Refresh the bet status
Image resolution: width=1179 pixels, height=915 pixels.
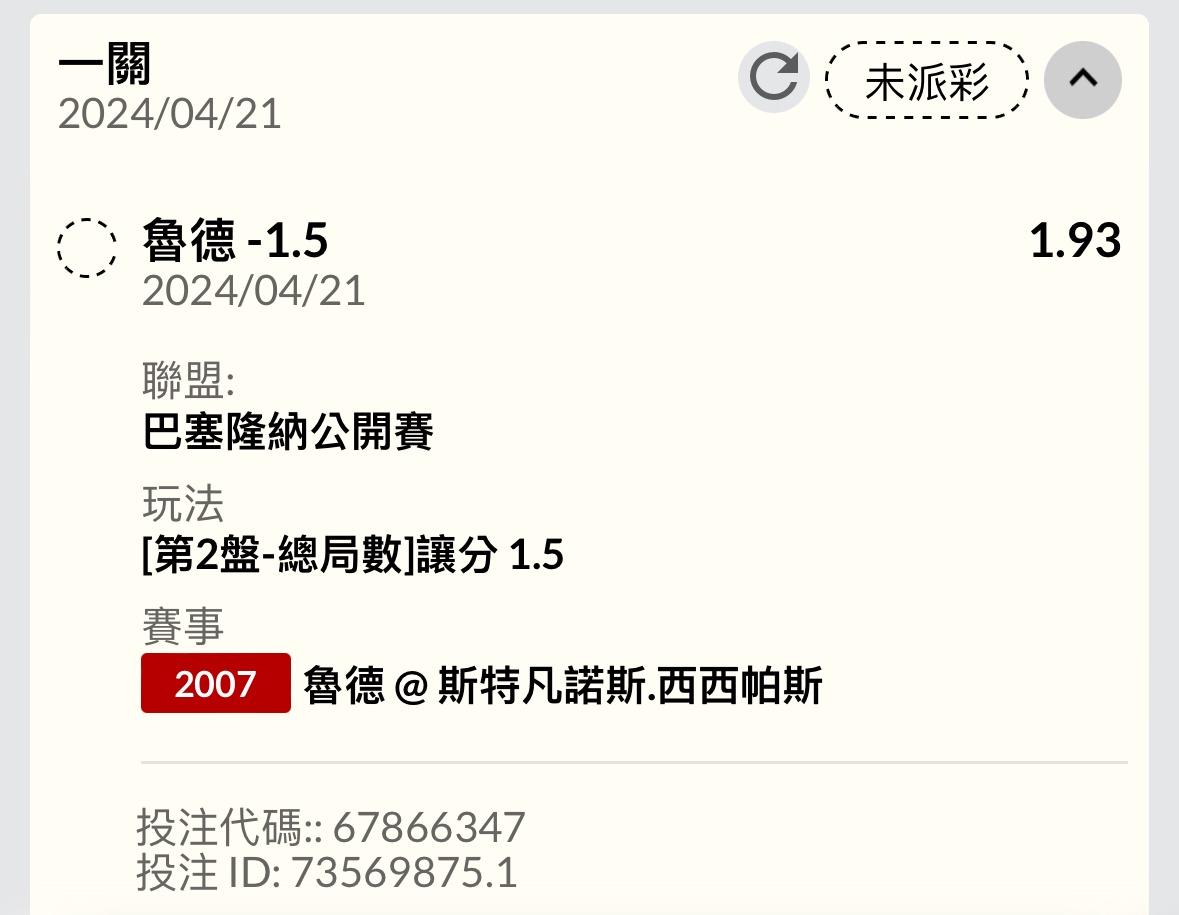click(773, 78)
